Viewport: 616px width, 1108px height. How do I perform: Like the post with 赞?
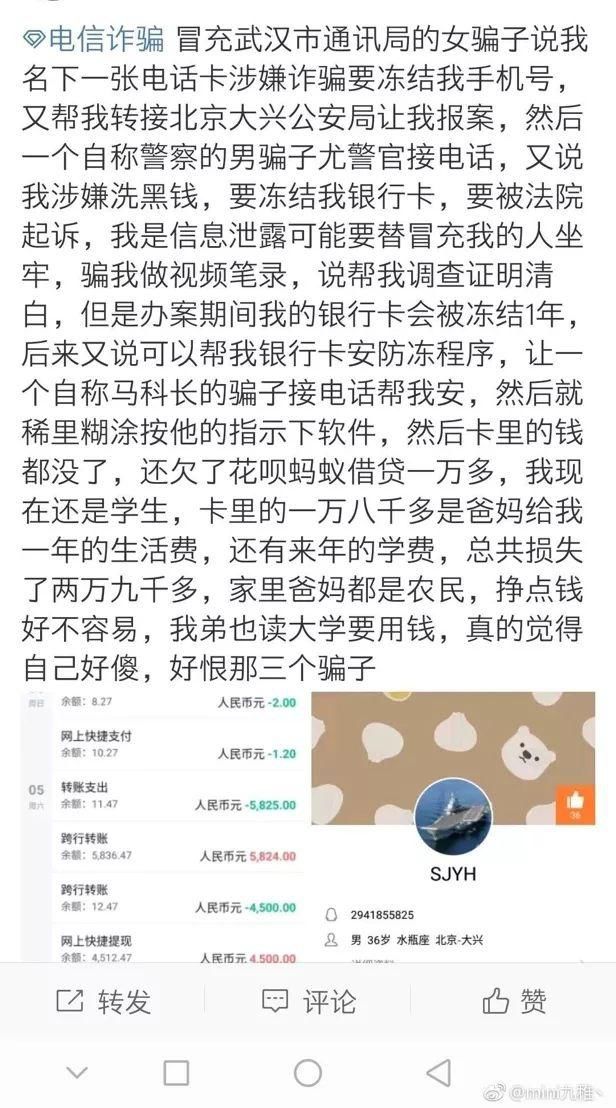tap(514, 1001)
